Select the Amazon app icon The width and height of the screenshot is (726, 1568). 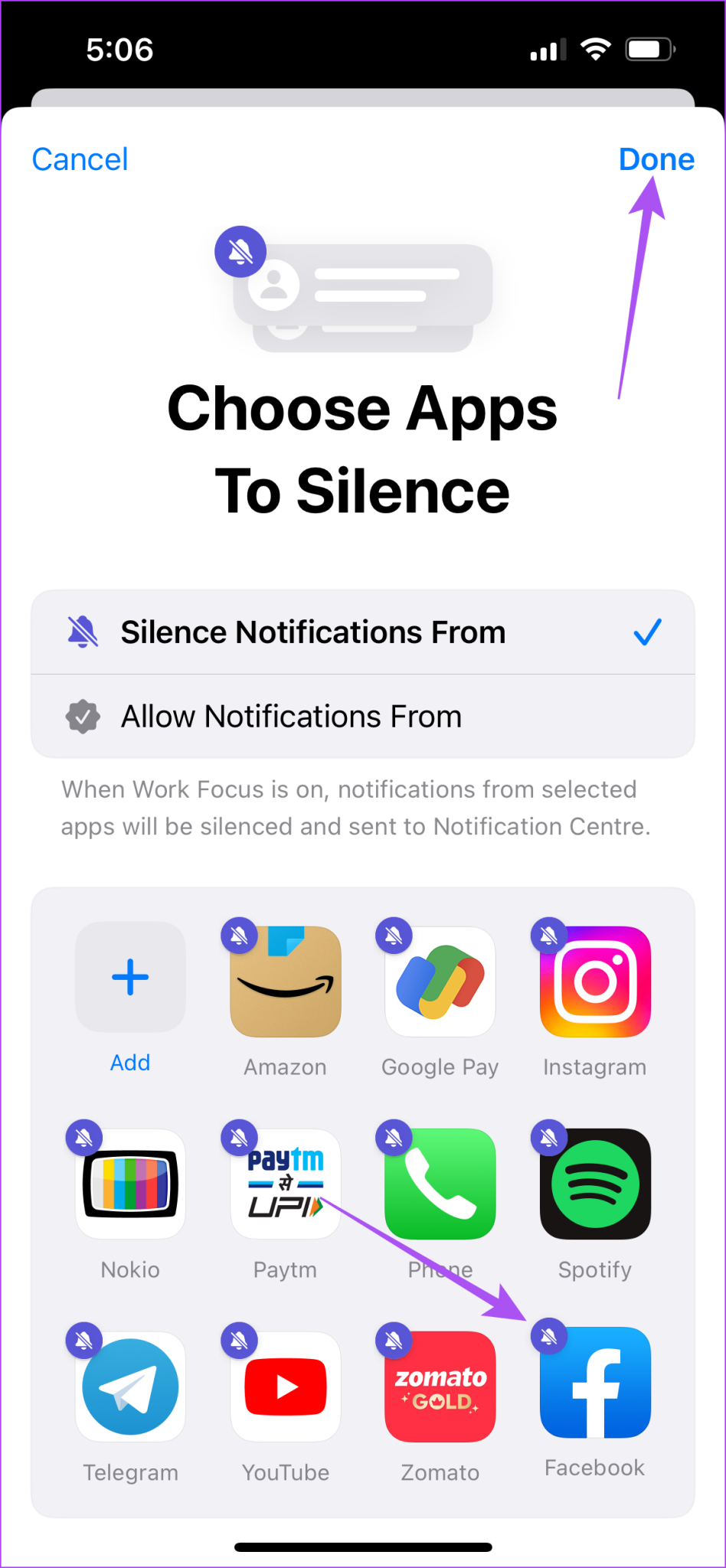(284, 981)
